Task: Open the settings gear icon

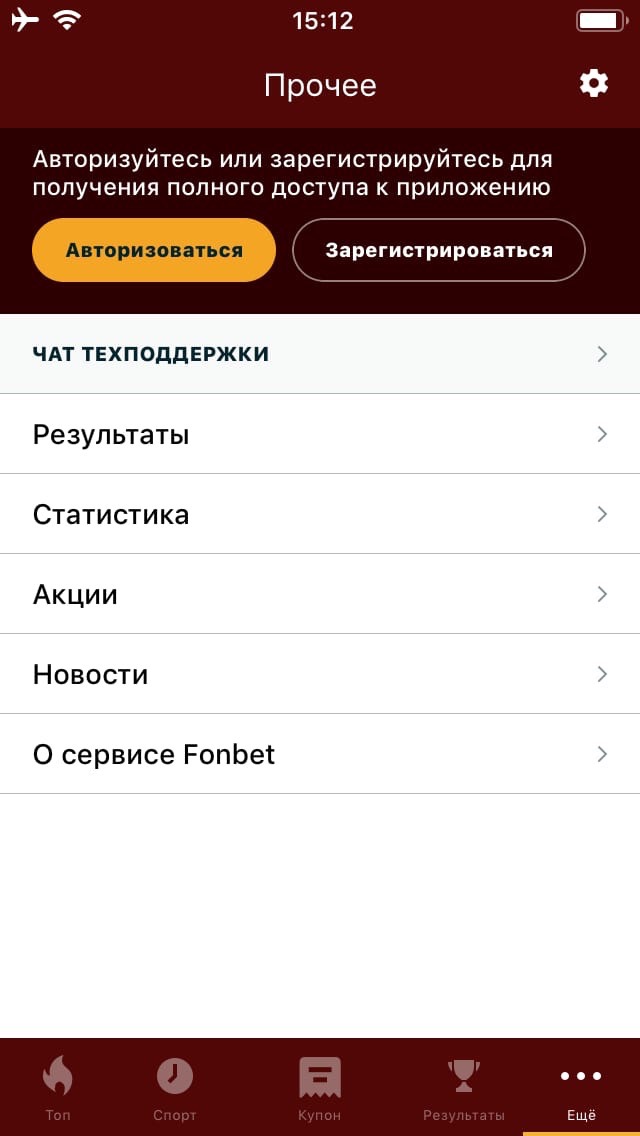Action: coord(594,84)
